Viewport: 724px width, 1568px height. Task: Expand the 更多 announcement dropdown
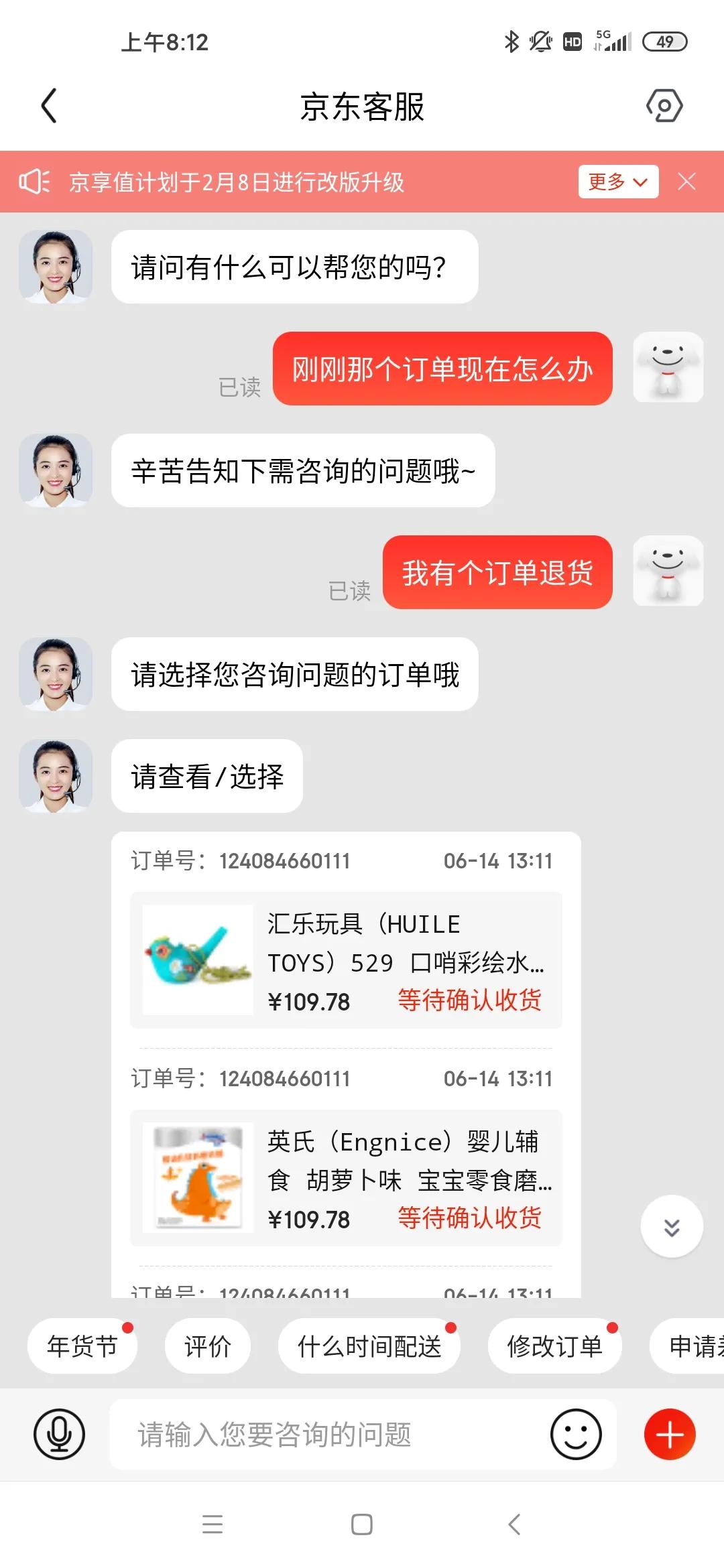click(617, 182)
